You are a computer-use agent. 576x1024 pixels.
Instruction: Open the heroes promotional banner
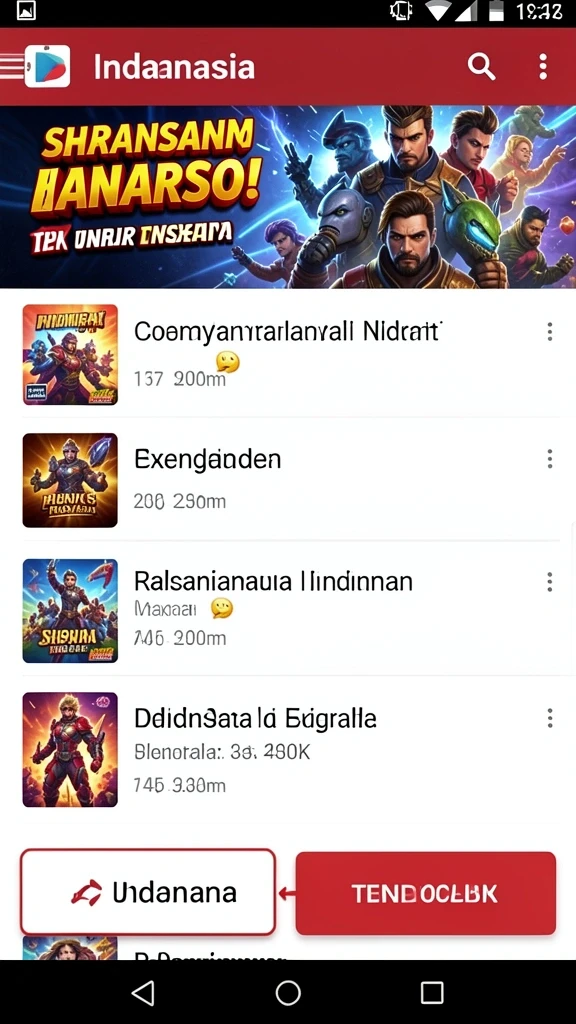point(288,197)
